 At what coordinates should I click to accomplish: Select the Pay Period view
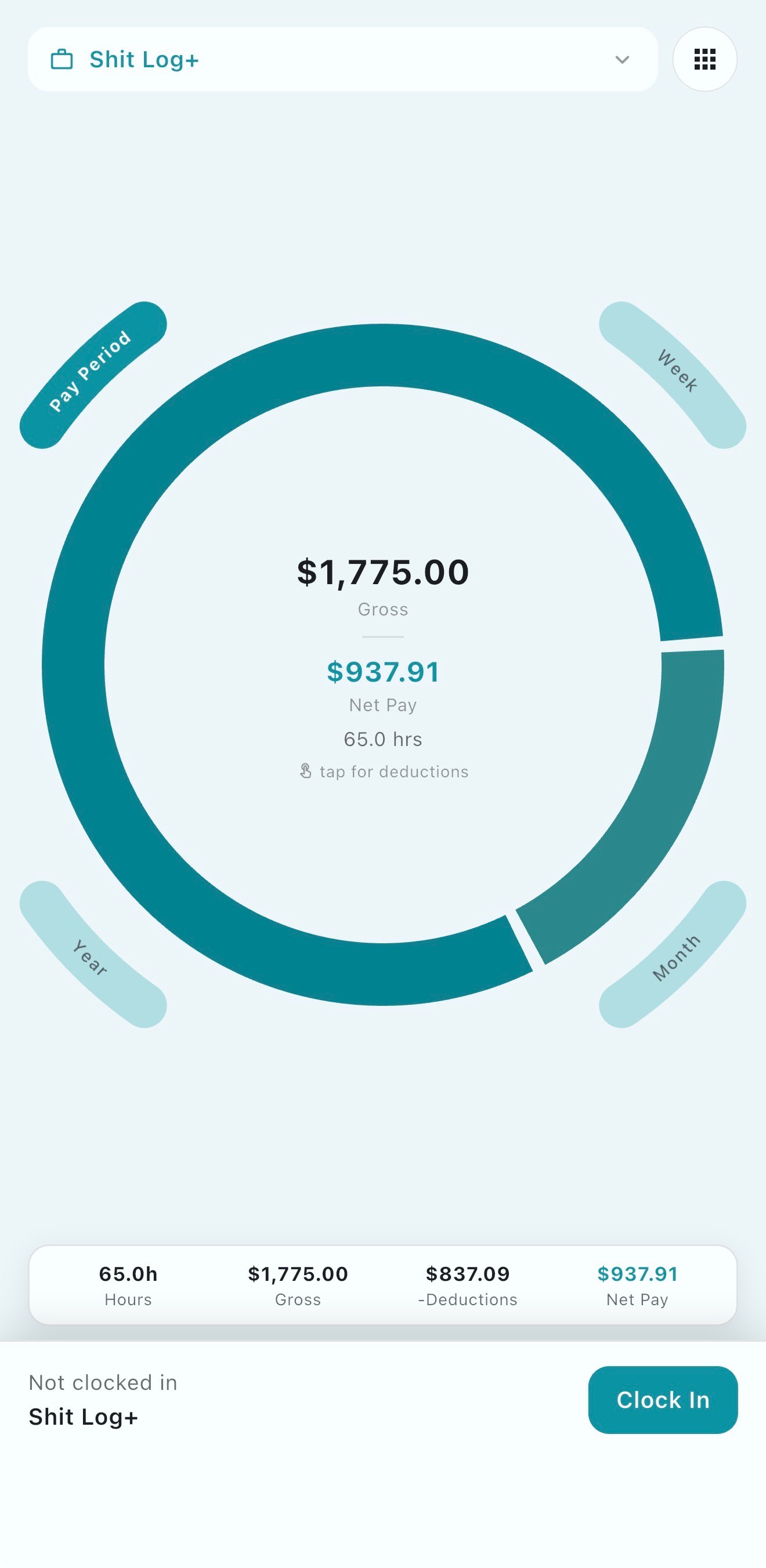point(91,373)
